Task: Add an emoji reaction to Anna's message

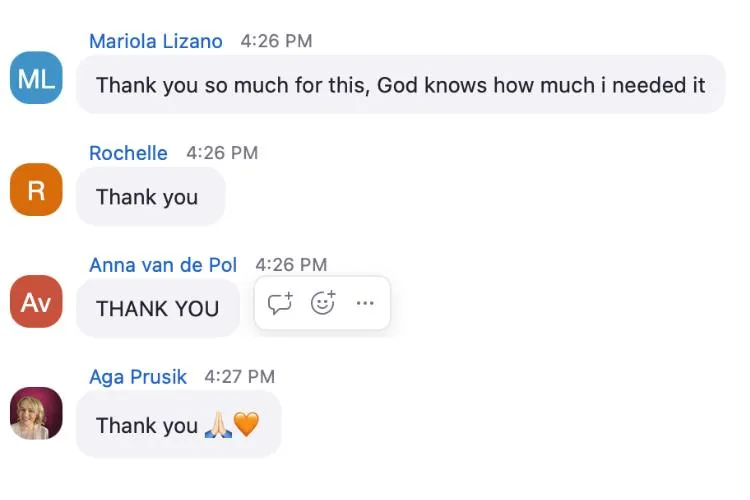Action: coord(323,303)
